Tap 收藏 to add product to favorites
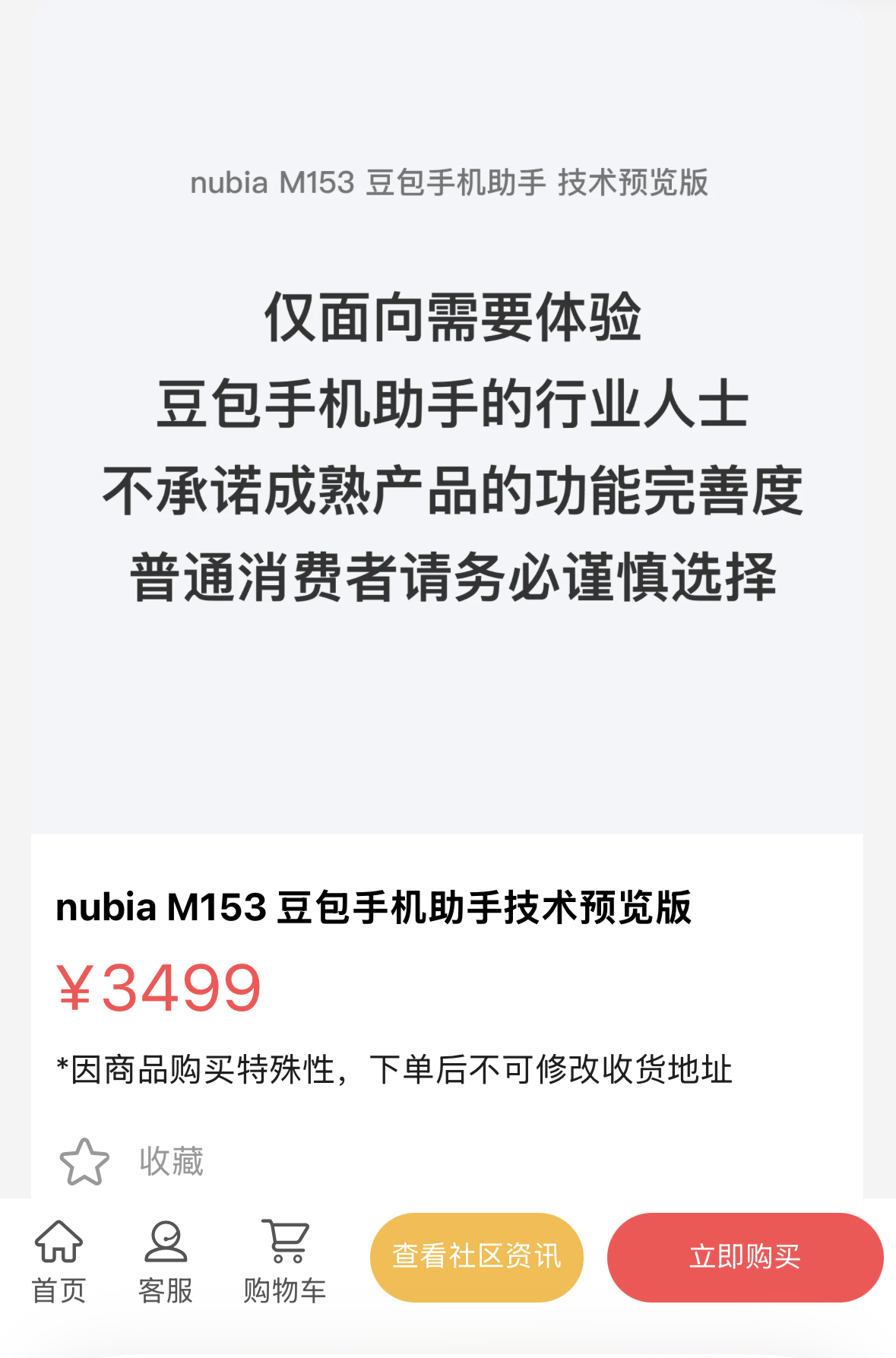Screen dimensions: 896x1358 [x=172, y=1160]
